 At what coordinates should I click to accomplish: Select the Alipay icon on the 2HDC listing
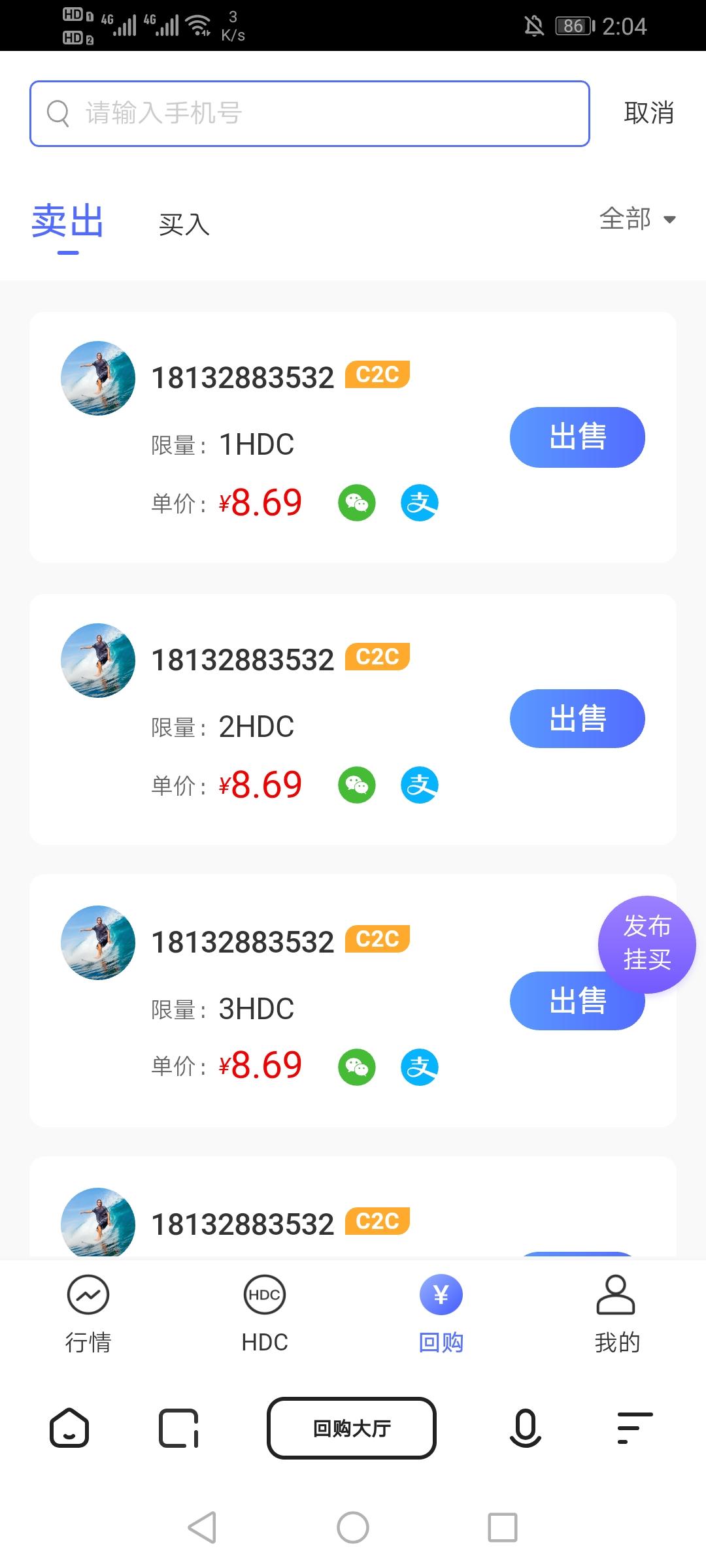(x=420, y=786)
